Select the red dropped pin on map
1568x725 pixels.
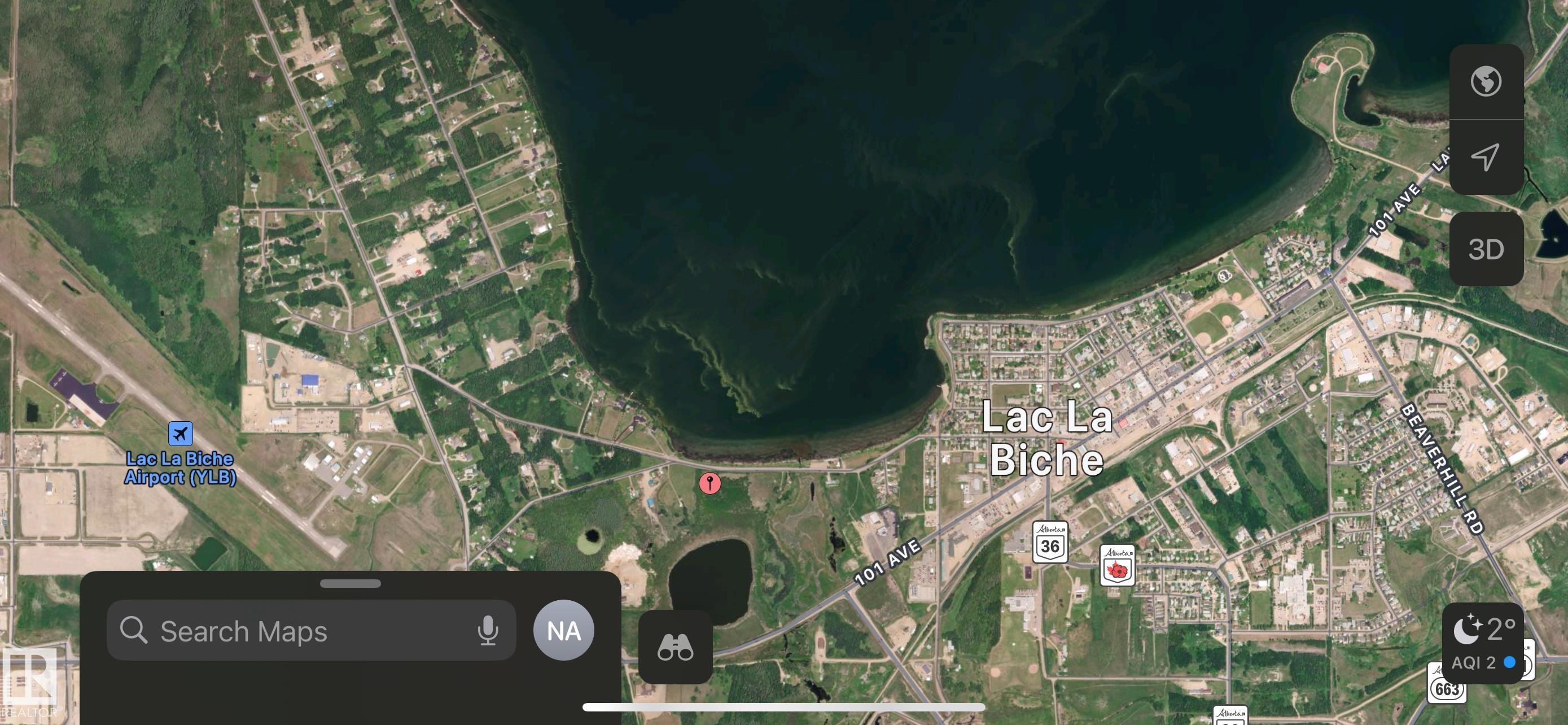[709, 483]
